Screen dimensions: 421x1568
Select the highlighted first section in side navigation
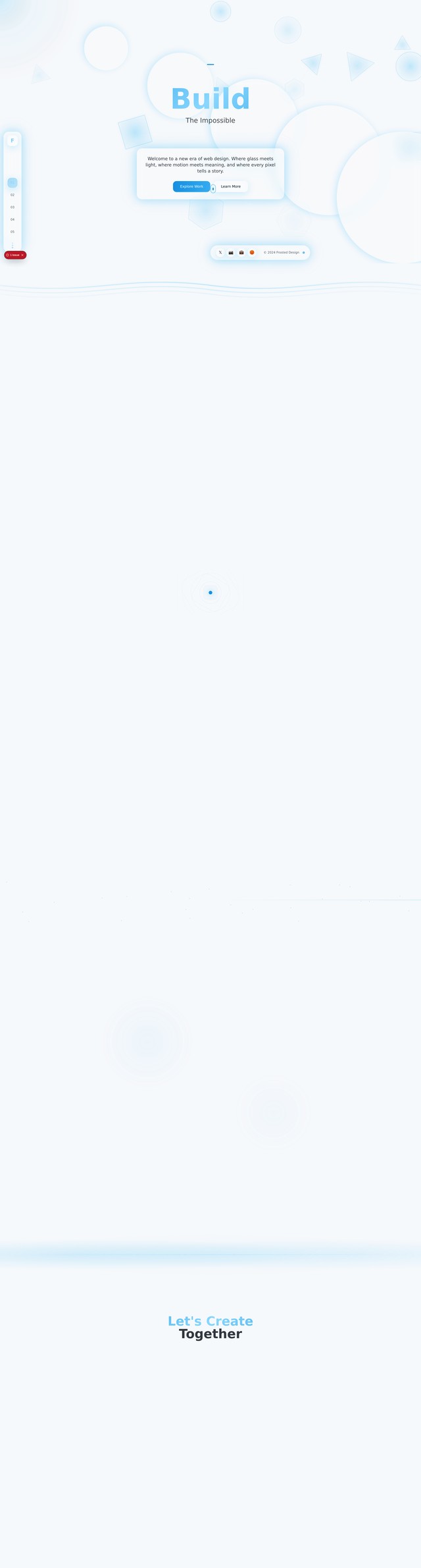[x=12, y=182]
